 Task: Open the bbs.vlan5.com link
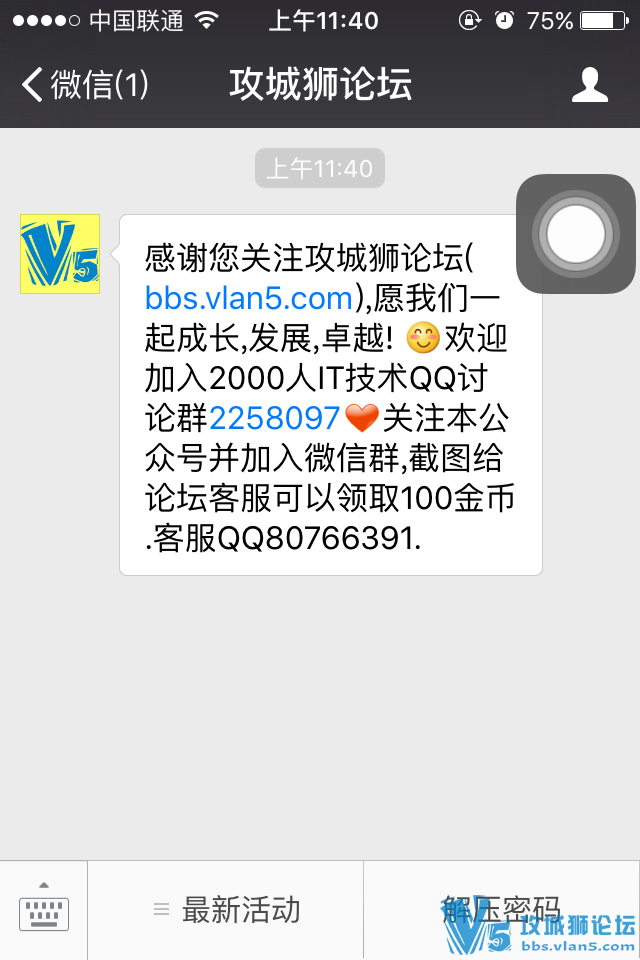[x=249, y=298]
